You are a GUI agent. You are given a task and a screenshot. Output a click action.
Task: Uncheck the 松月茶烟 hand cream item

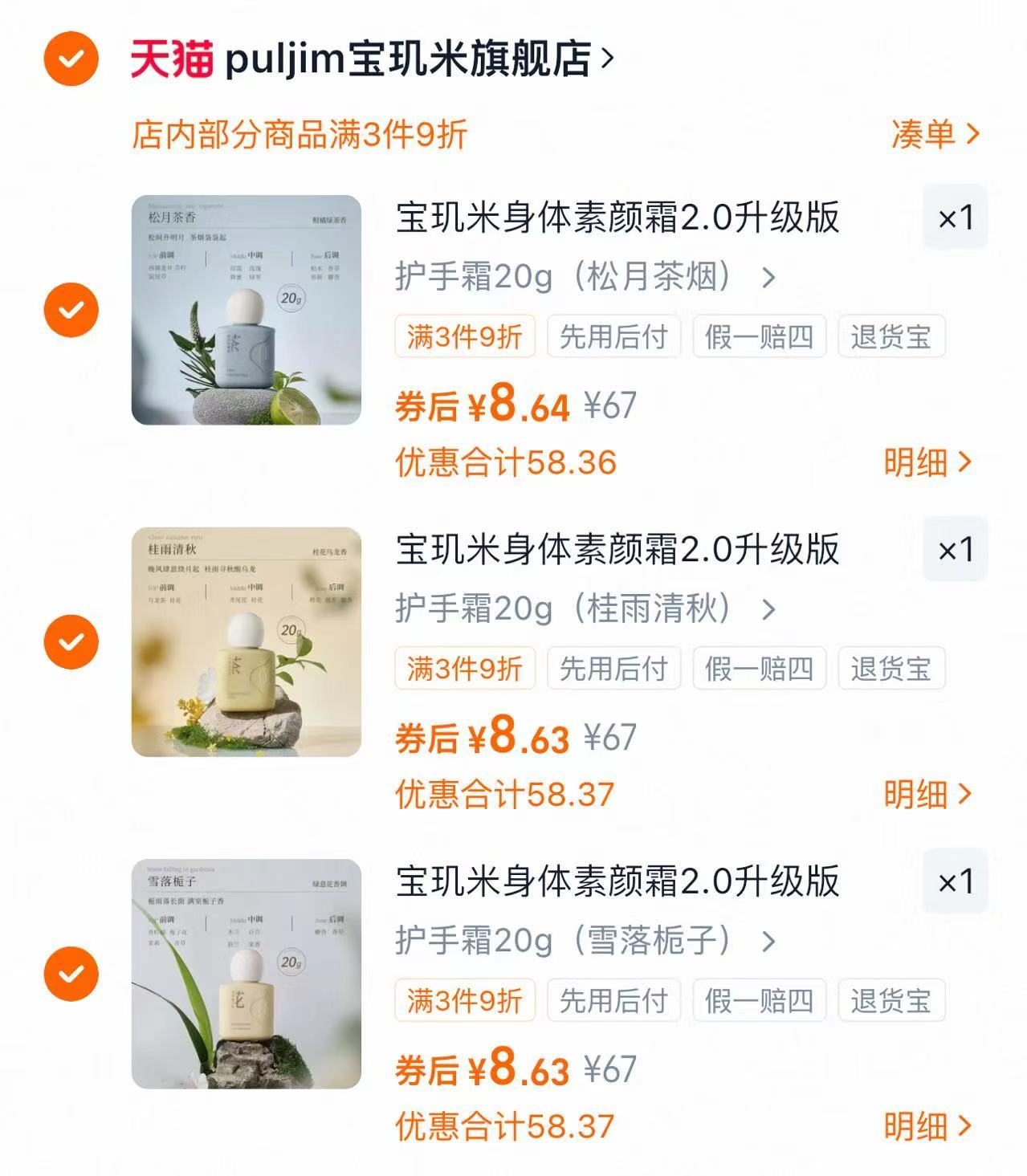(72, 308)
